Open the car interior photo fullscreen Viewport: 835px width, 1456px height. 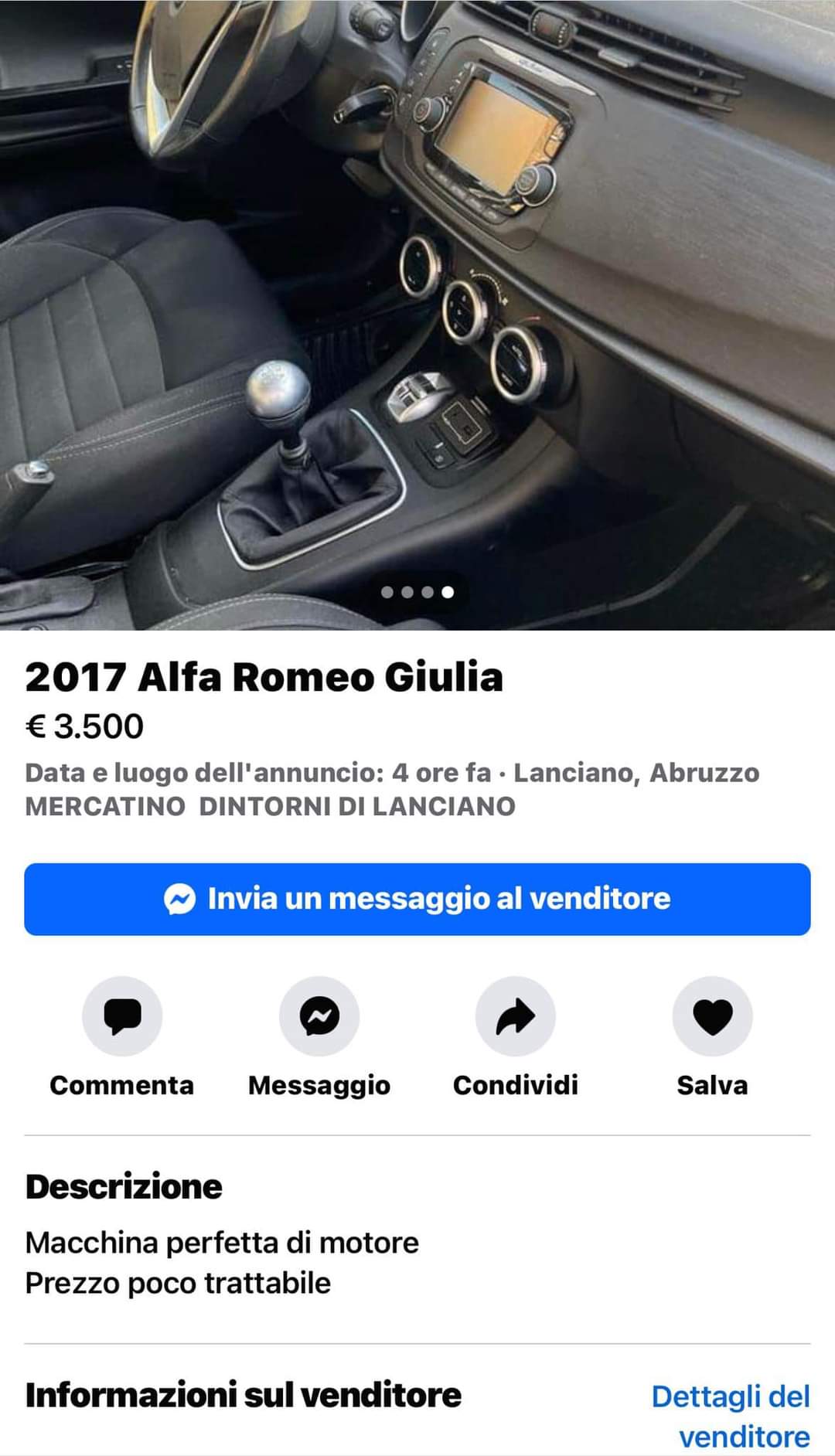417,309
